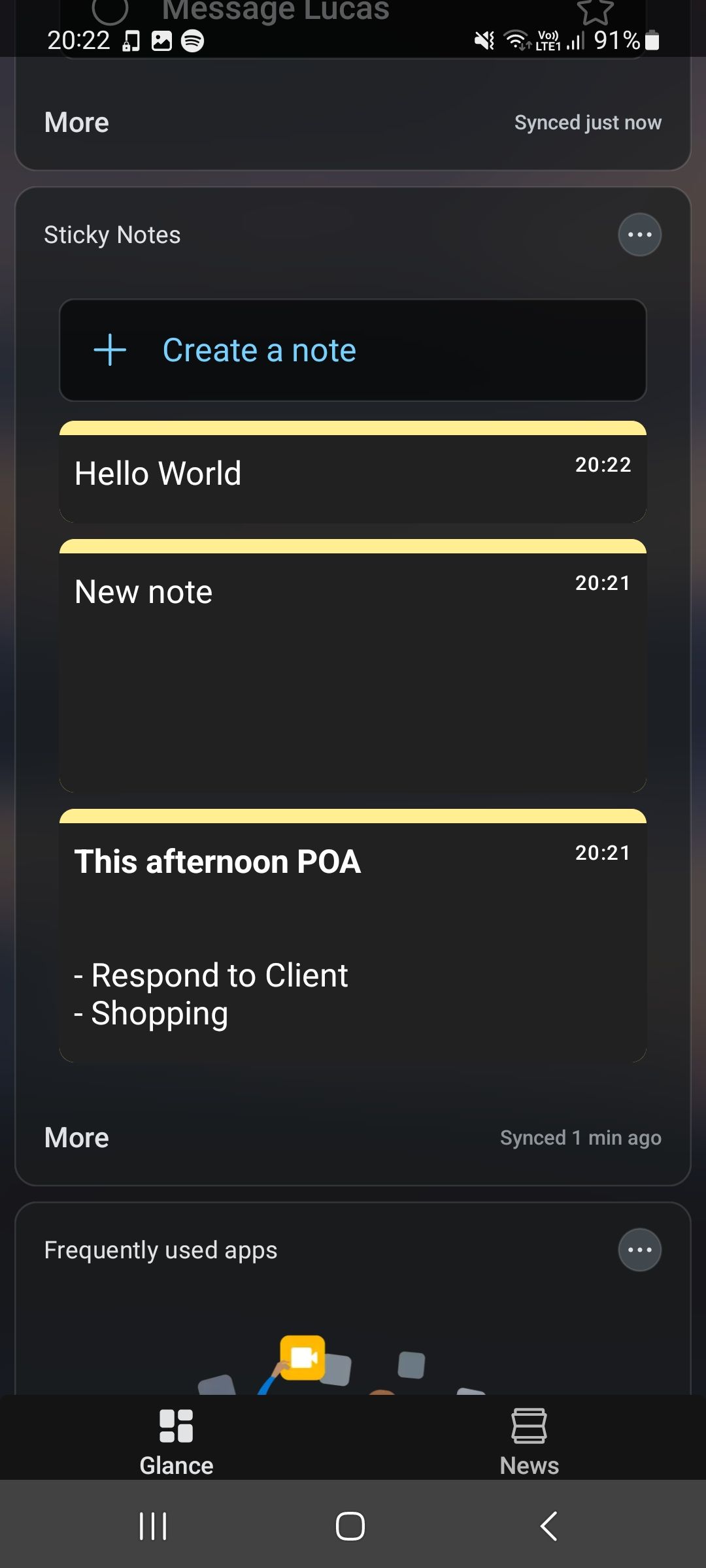This screenshot has width=706, height=1568.
Task: Open the Sticky Notes options menu
Action: pos(639,235)
